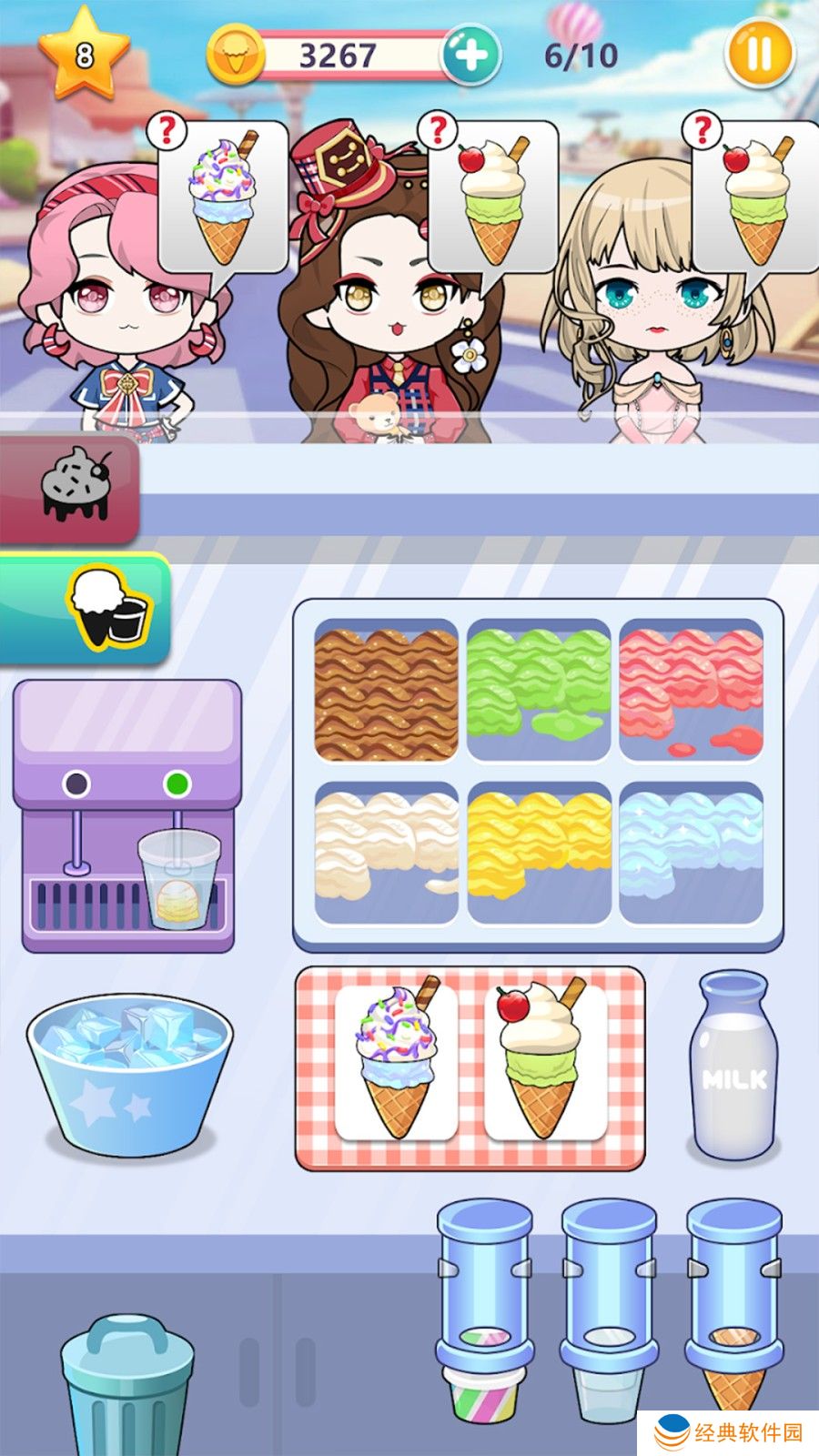Use the purple drink machine
Image resolution: width=819 pixels, height=1456 pixels.
coord(127,814)
